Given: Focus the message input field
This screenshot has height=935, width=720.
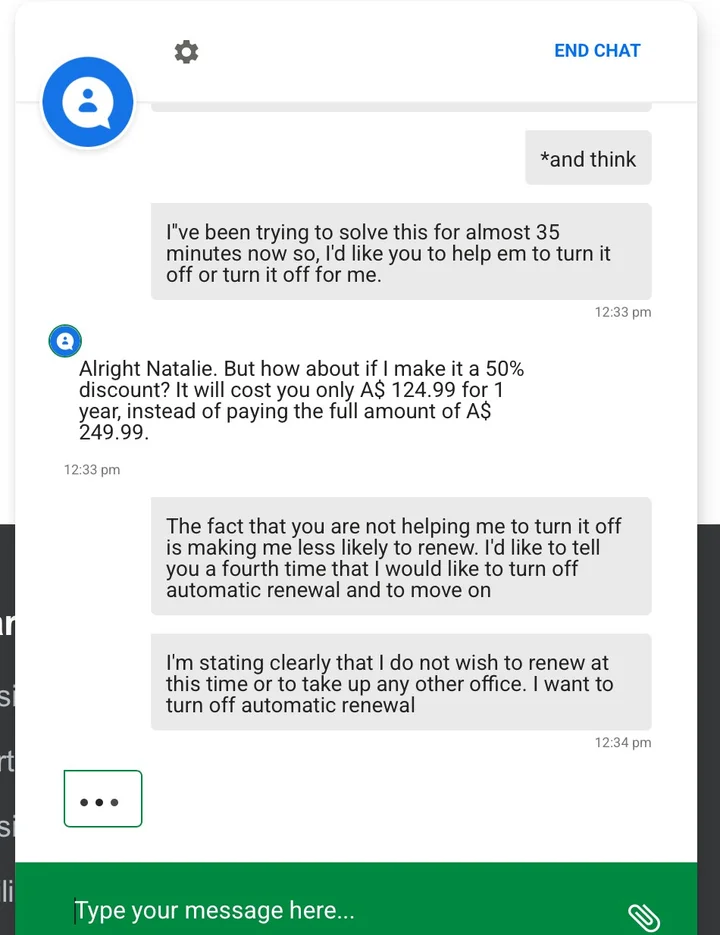Looking at the screenshot, I should pyautogui.click(x=330, y=910).
